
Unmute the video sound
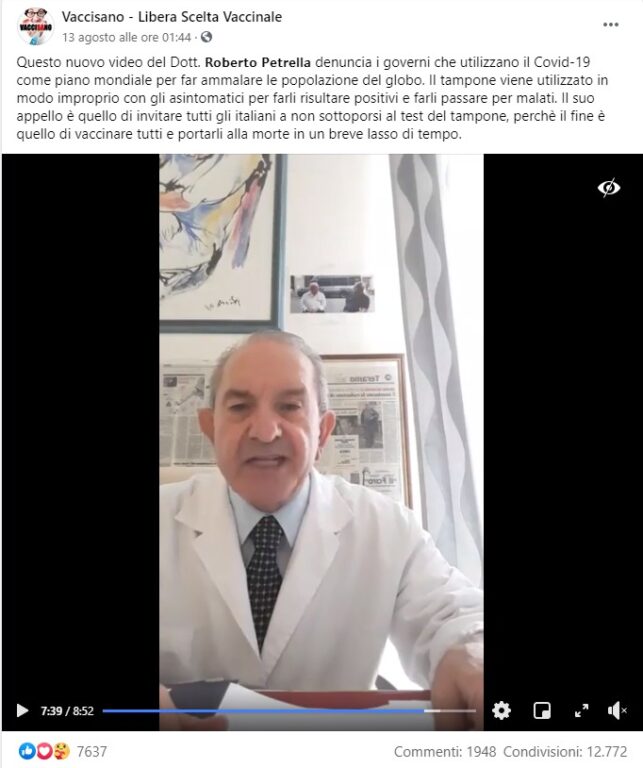tap(617, 711)
